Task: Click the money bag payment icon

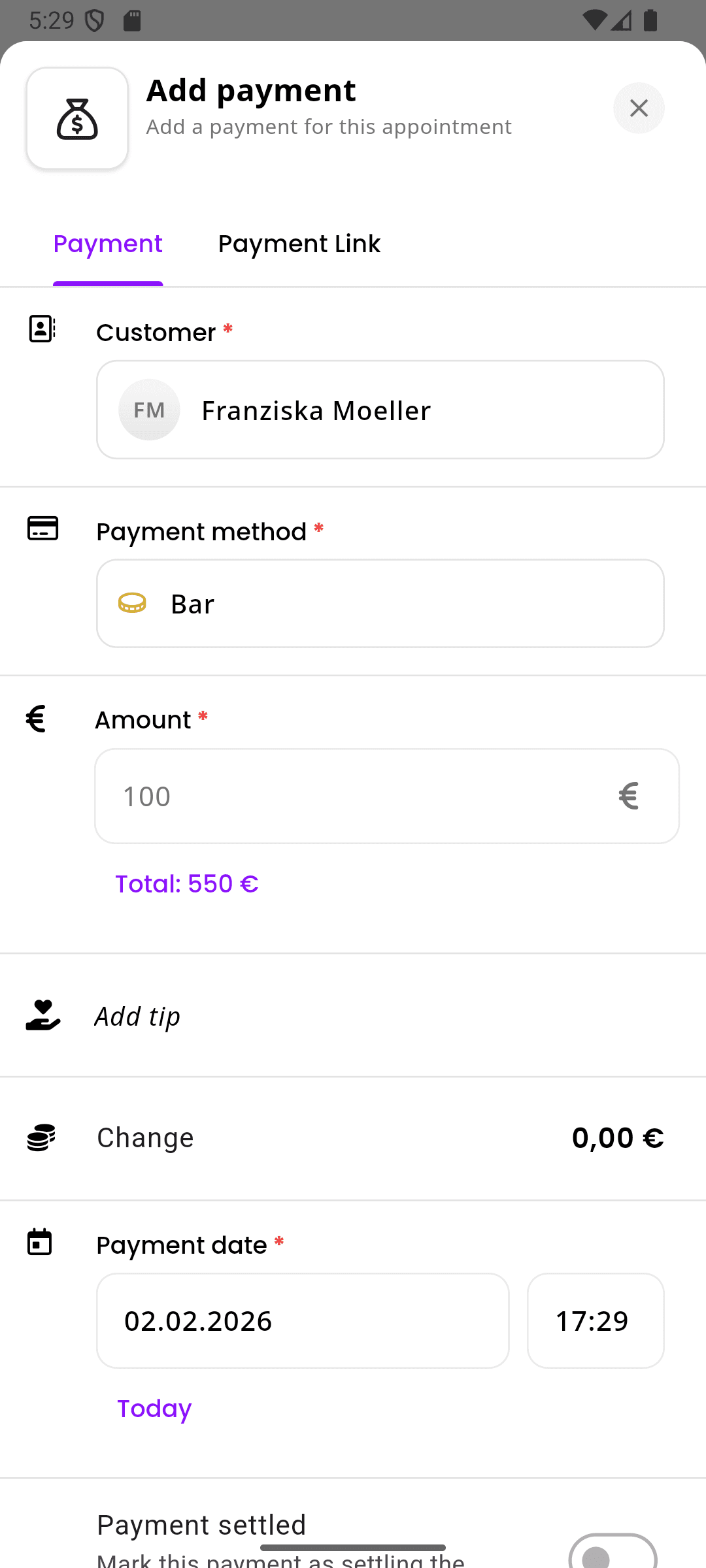Action: [76, 118]
